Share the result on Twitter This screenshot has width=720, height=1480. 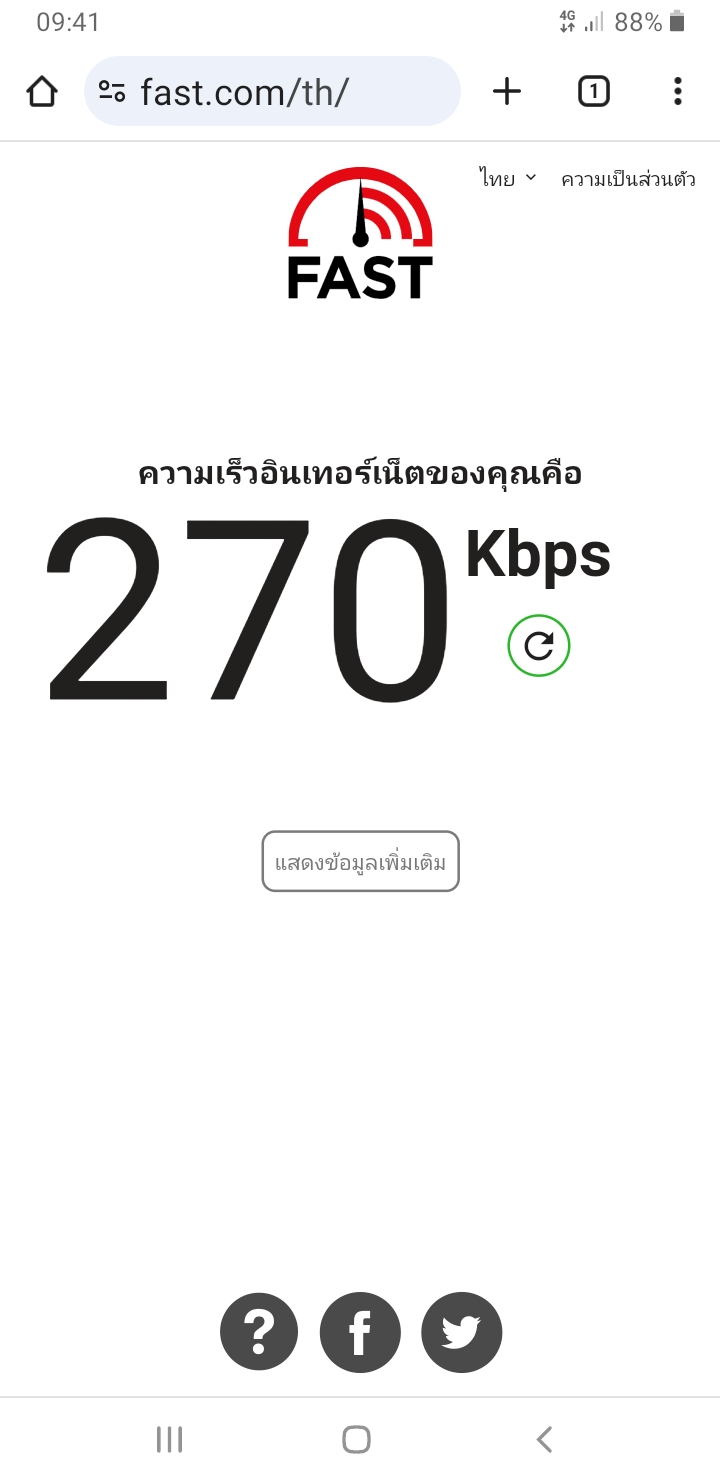click(x=461, y=1332)
